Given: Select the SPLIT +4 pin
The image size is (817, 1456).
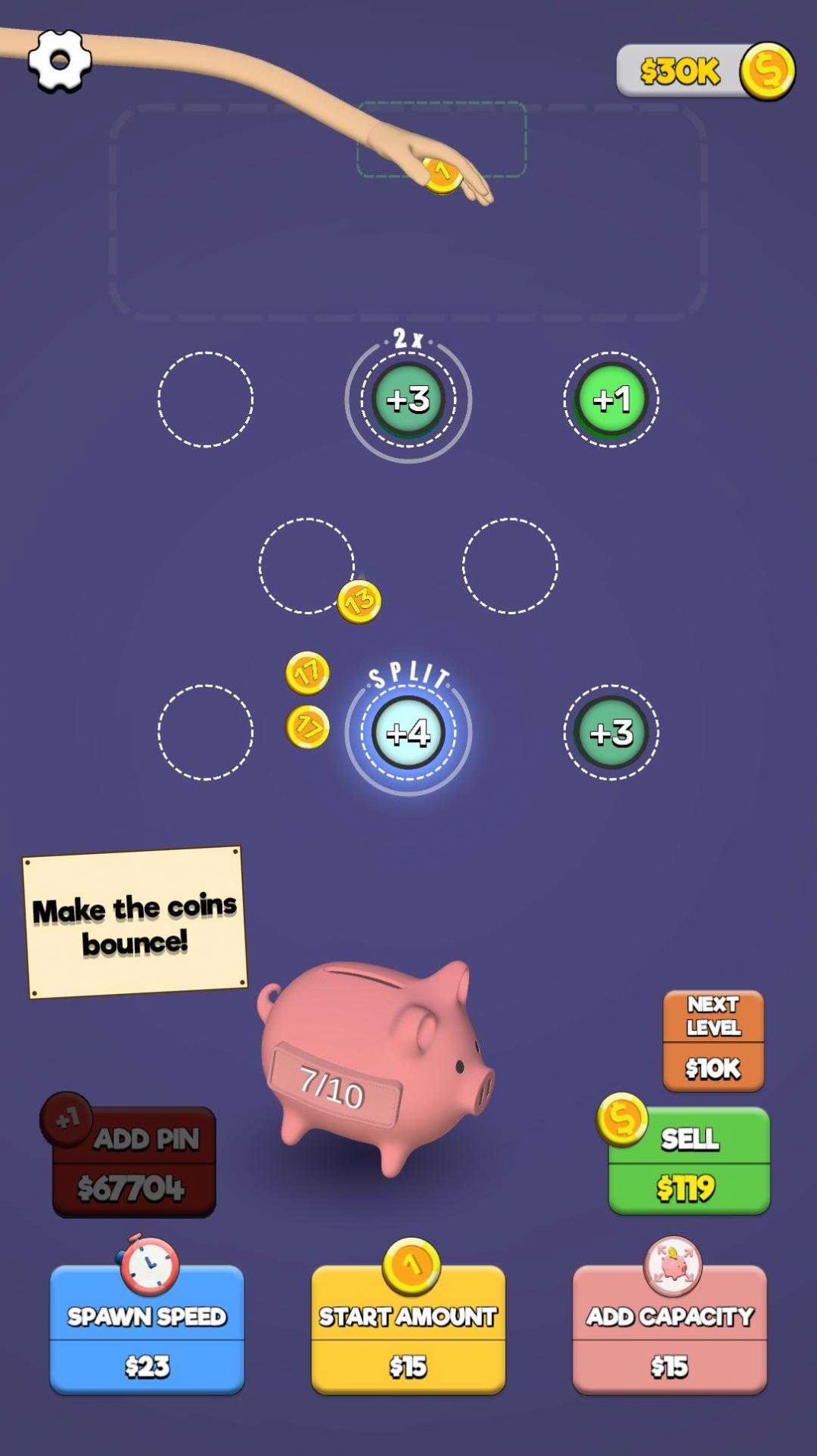Looking at the screenshot, I should (x=408, y=732).
